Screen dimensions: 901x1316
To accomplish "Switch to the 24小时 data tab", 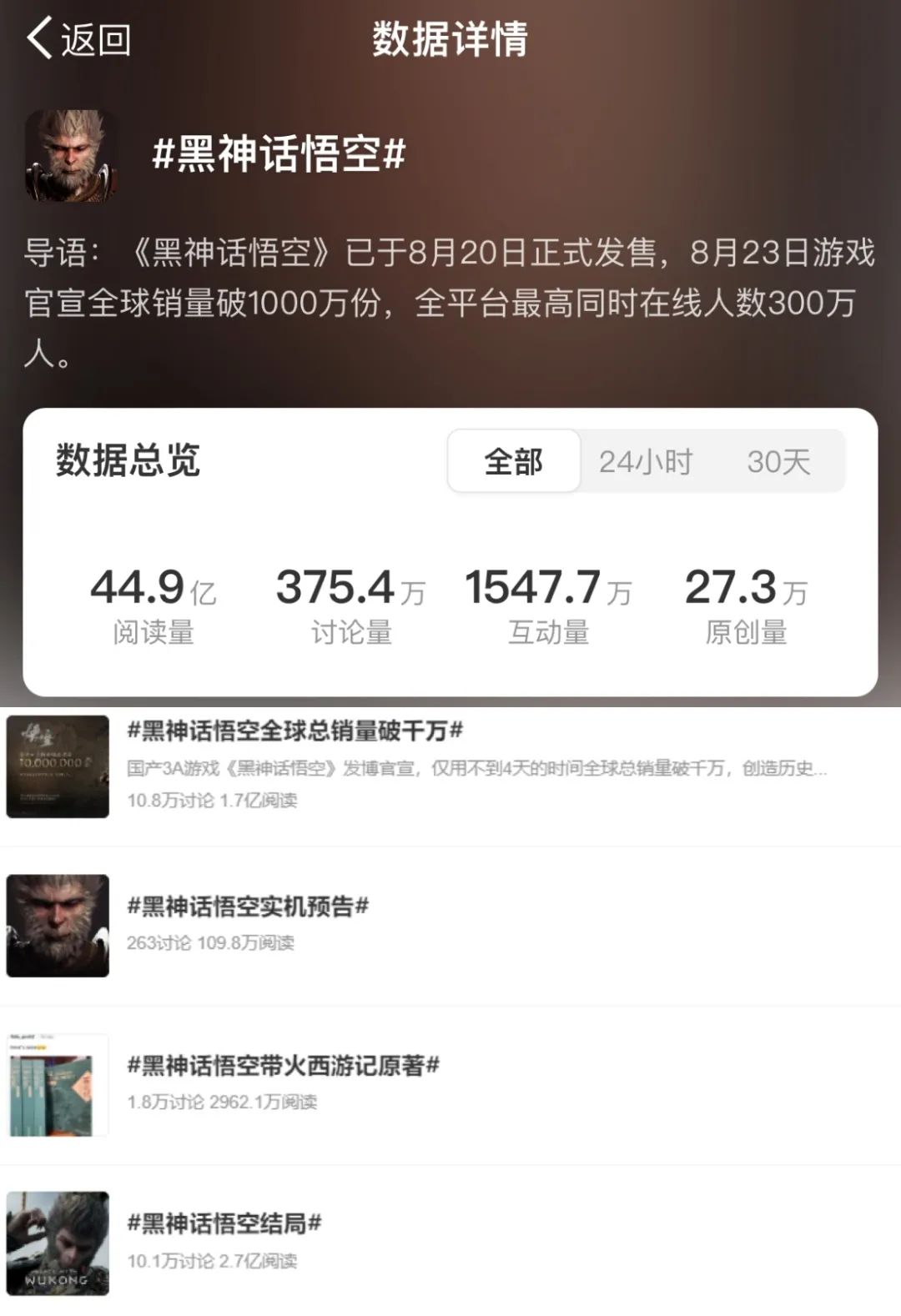I will click(645, 461).
